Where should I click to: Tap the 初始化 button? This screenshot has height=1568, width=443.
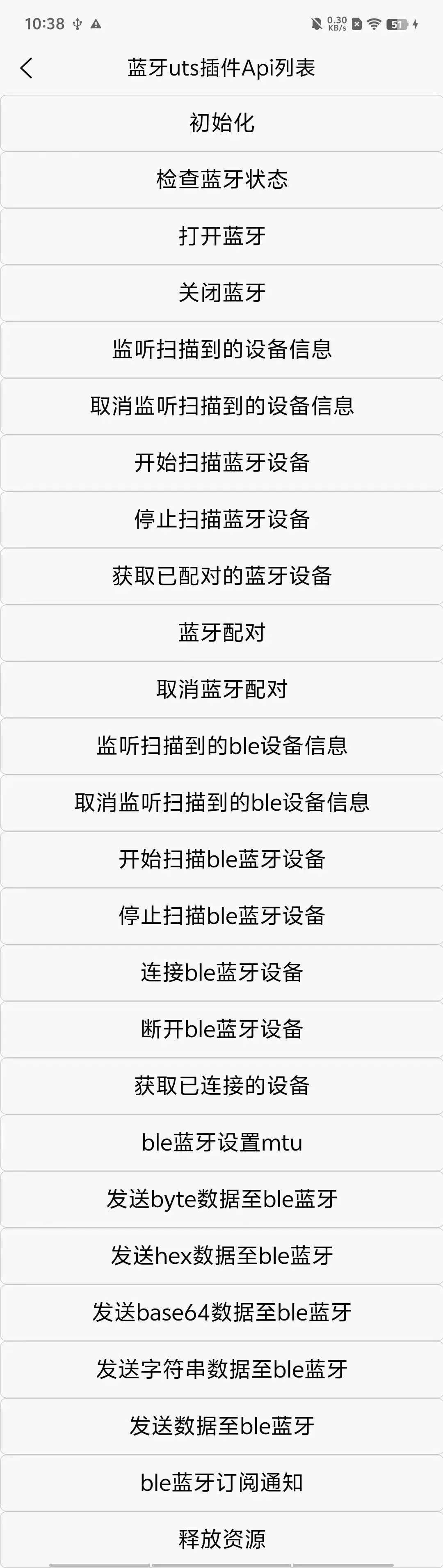221,123
